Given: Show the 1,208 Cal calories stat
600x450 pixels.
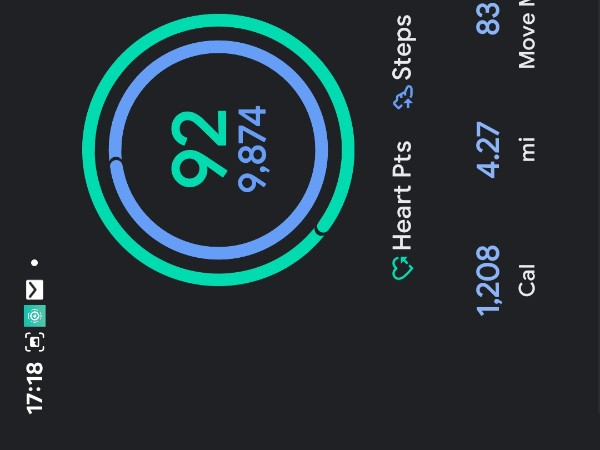Looking at the screenshot, I should point(505,280).
